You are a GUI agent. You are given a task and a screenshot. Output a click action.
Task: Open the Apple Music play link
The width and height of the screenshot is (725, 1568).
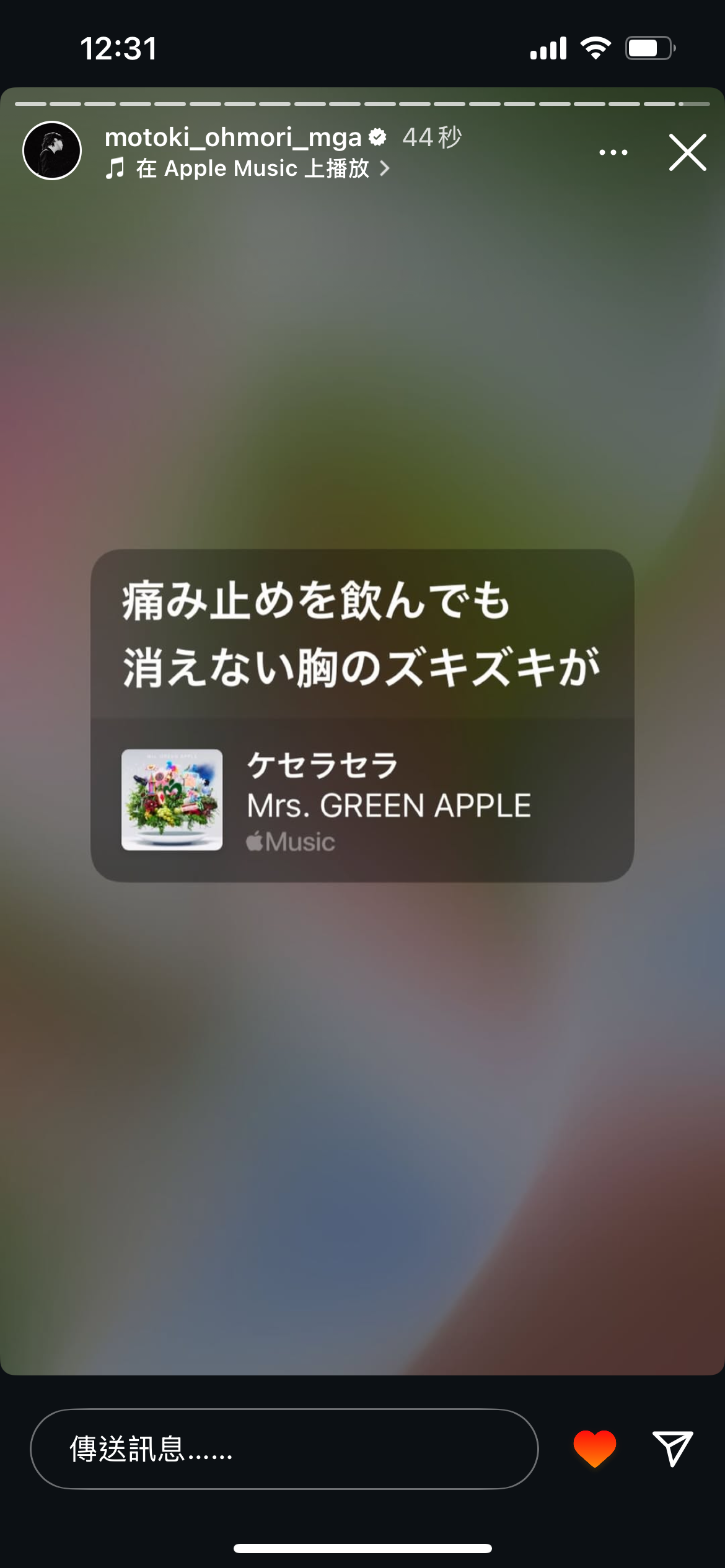click(248, 168)
